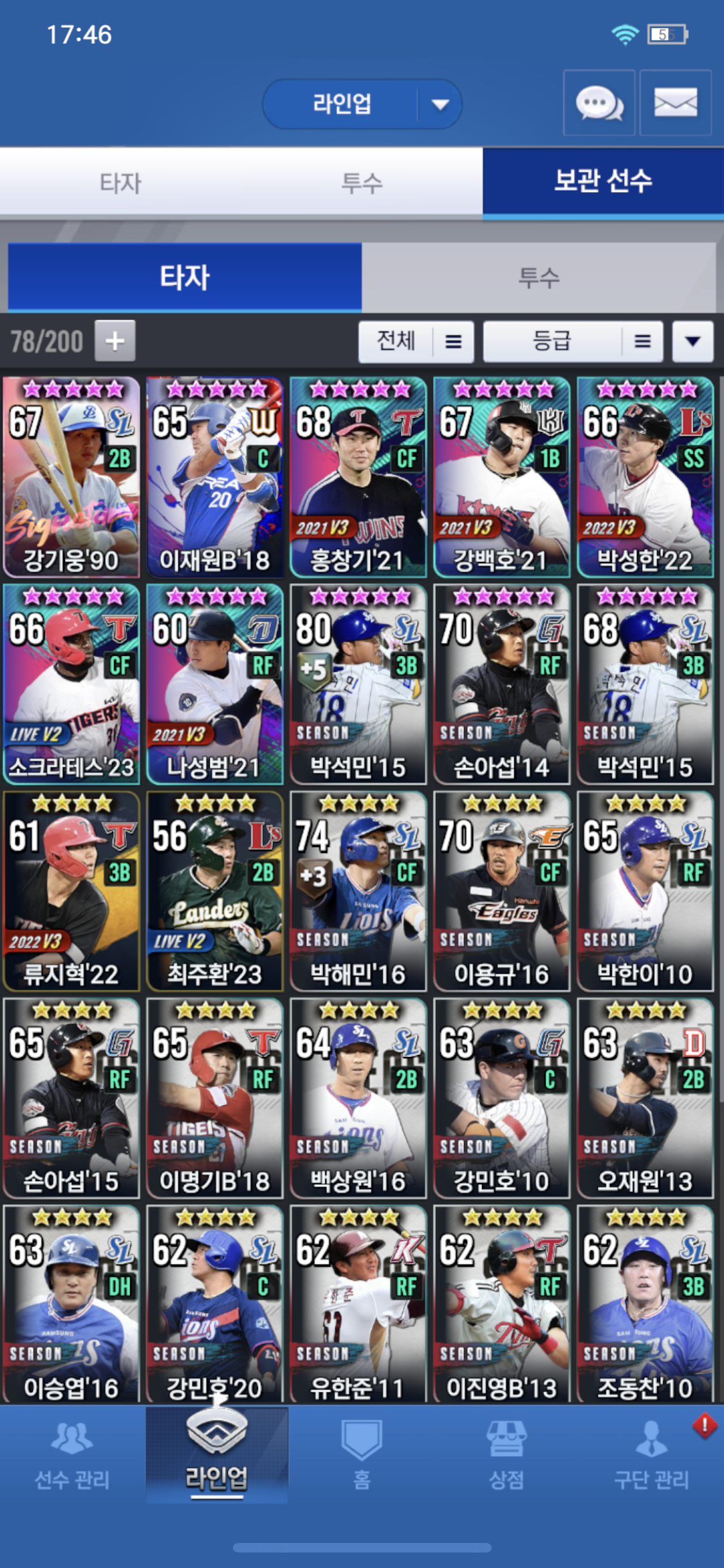Toggle the sort direction arrow button
The height and width of the screenshot is (1568, 724).
[692, 341]
